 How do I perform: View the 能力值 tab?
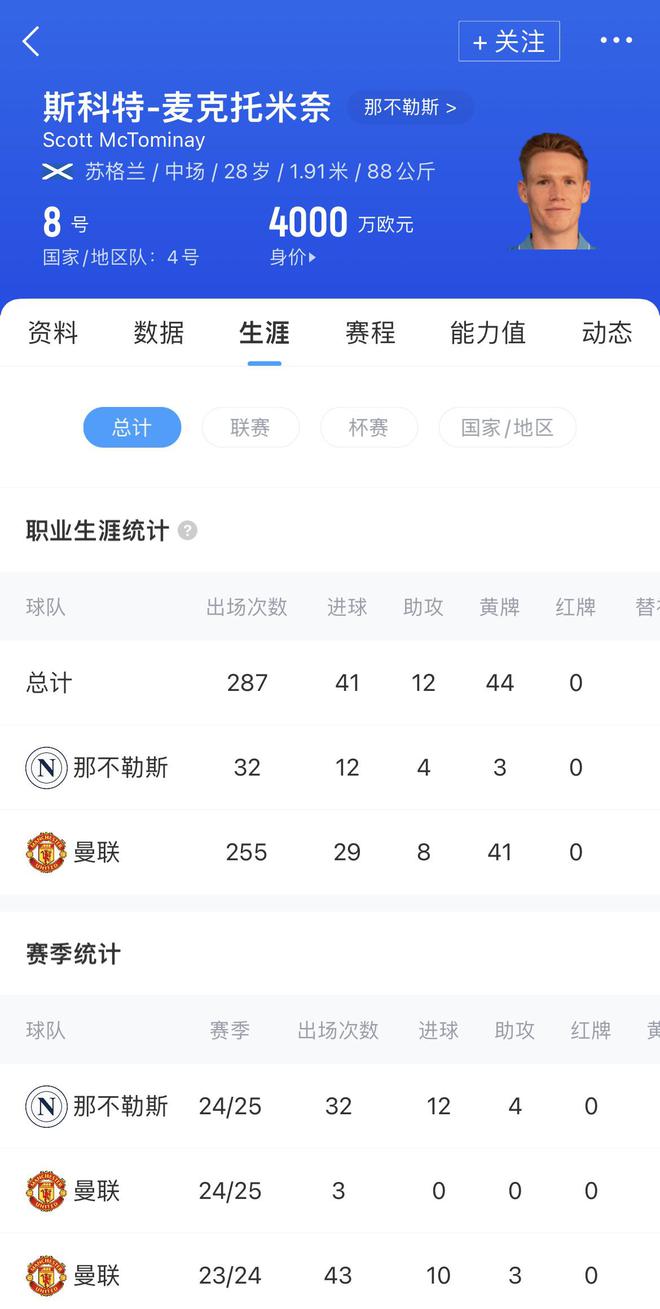click(487, 333)
